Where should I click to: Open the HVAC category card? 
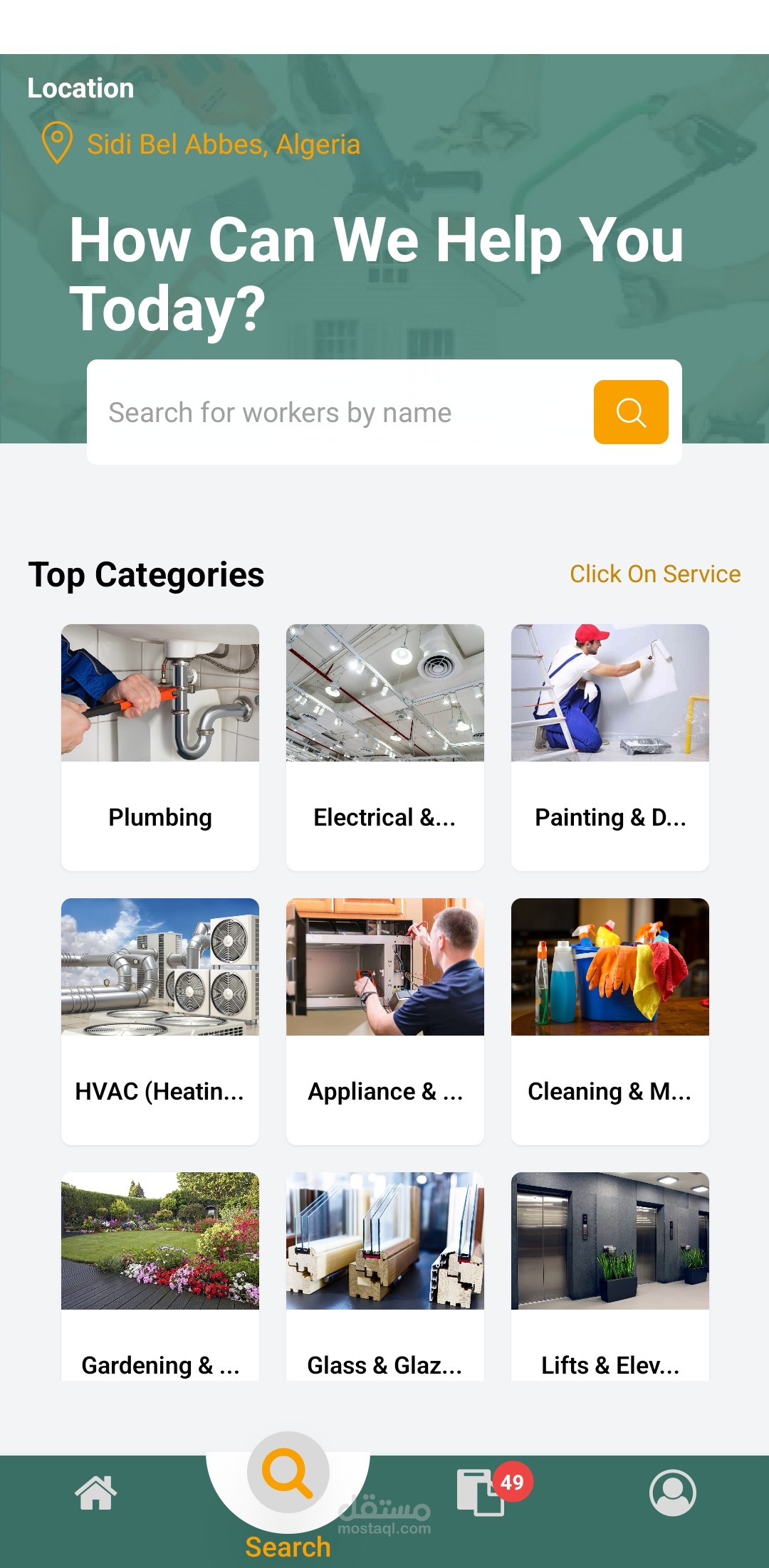[160, 1021]
